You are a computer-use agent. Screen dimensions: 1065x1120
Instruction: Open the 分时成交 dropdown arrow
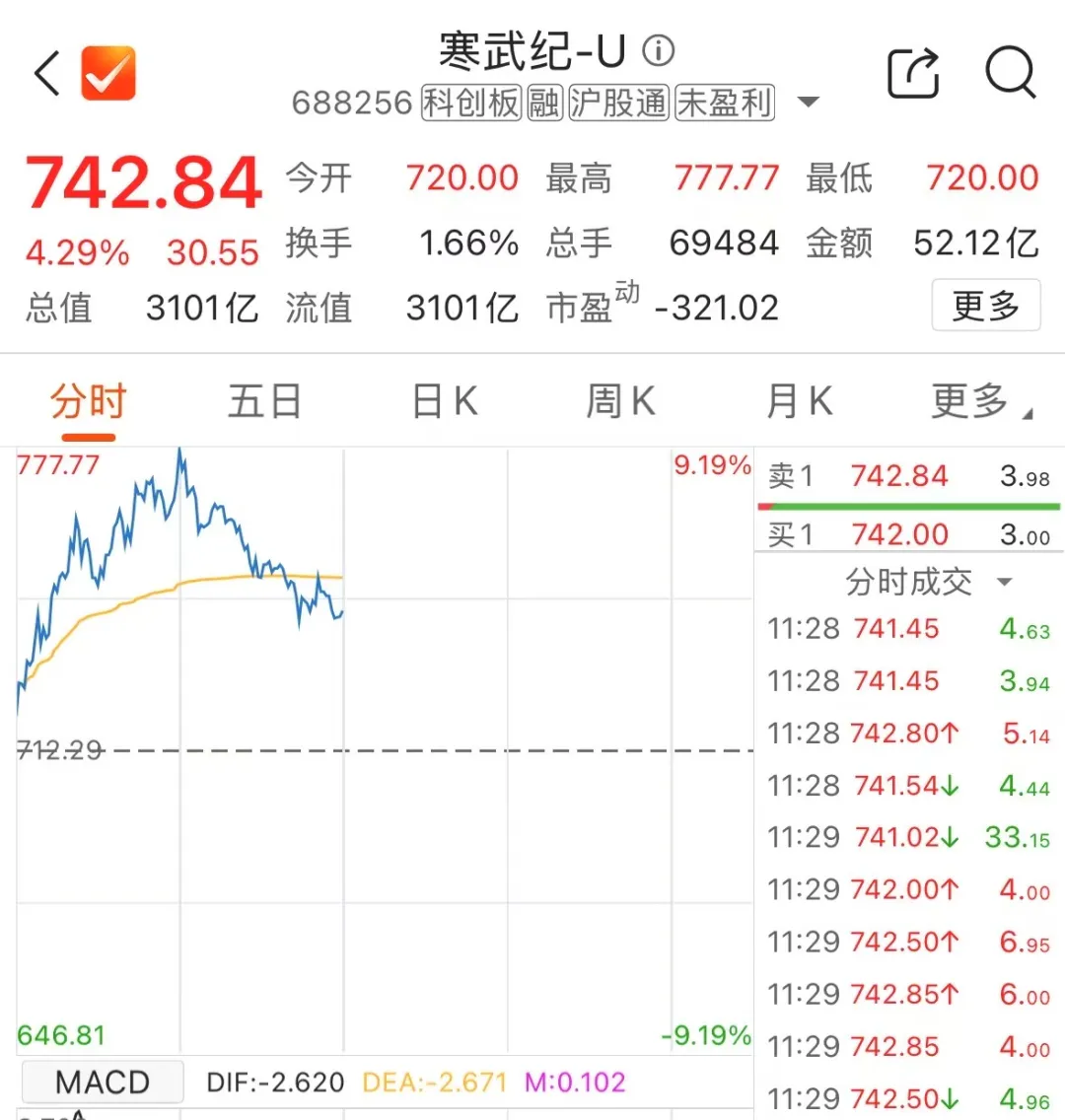[x=1004, y=582]
